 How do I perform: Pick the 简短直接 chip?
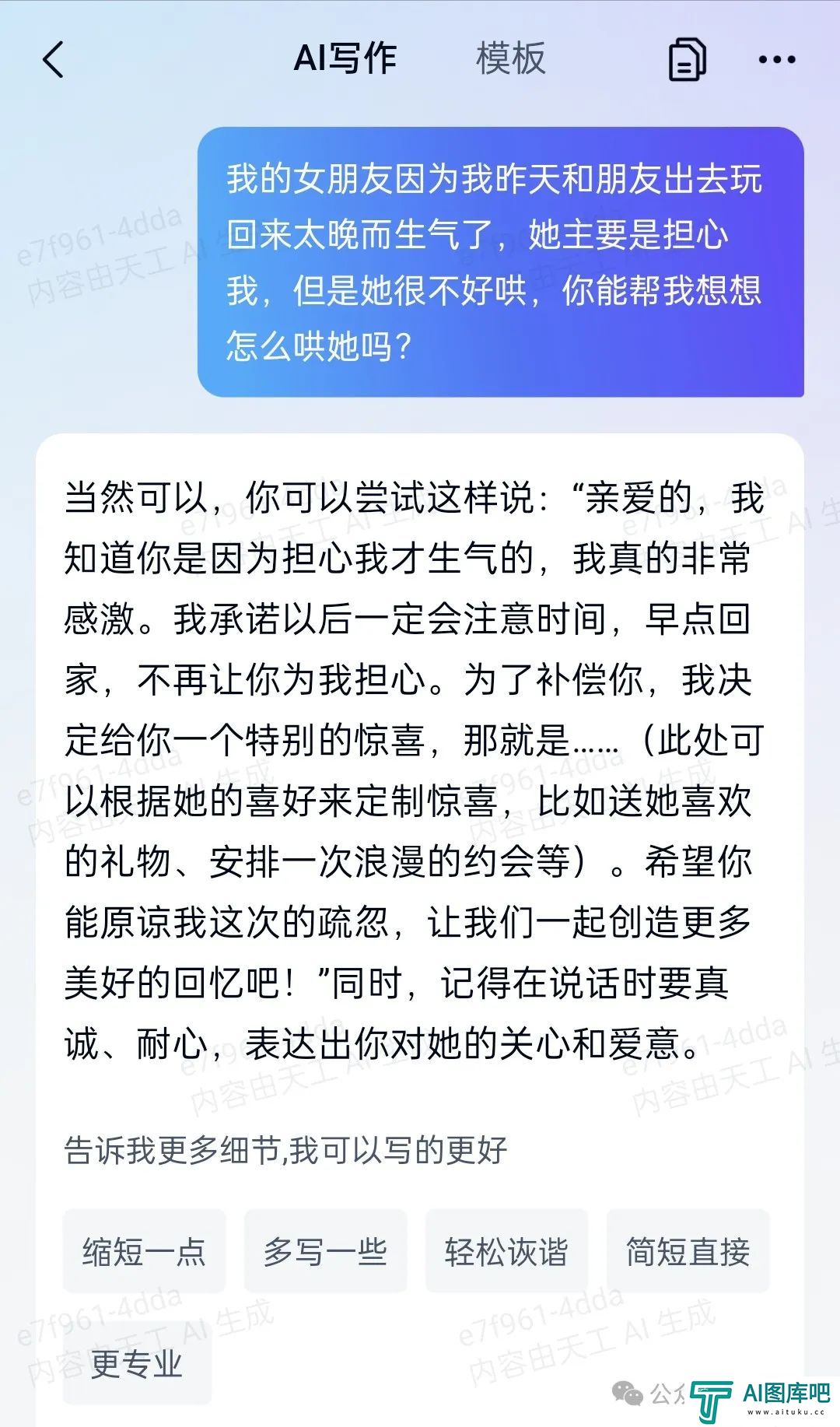point(688,1251)
